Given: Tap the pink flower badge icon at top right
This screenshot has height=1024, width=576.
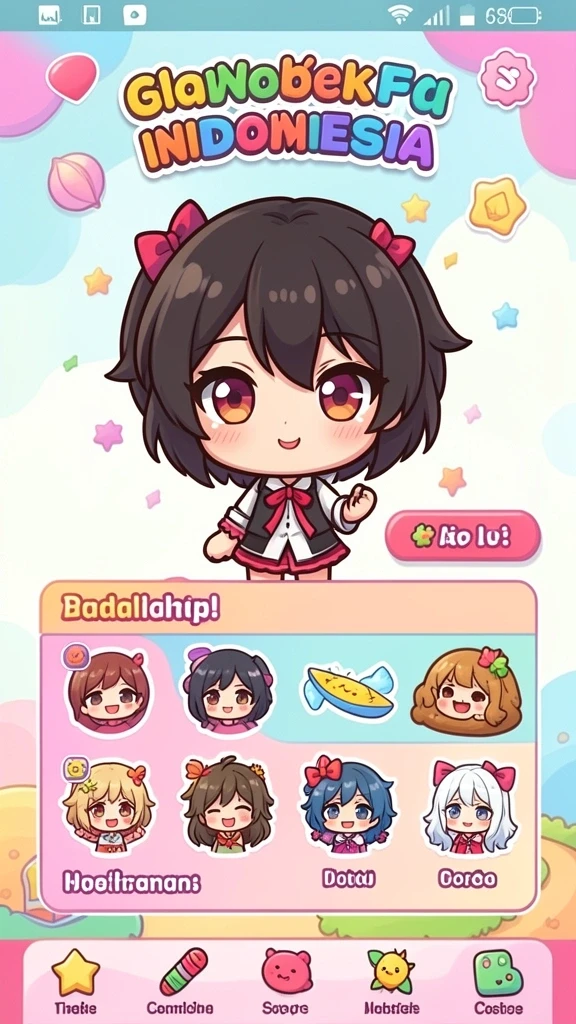Looking at the screenshot, I should coord(507,80).
